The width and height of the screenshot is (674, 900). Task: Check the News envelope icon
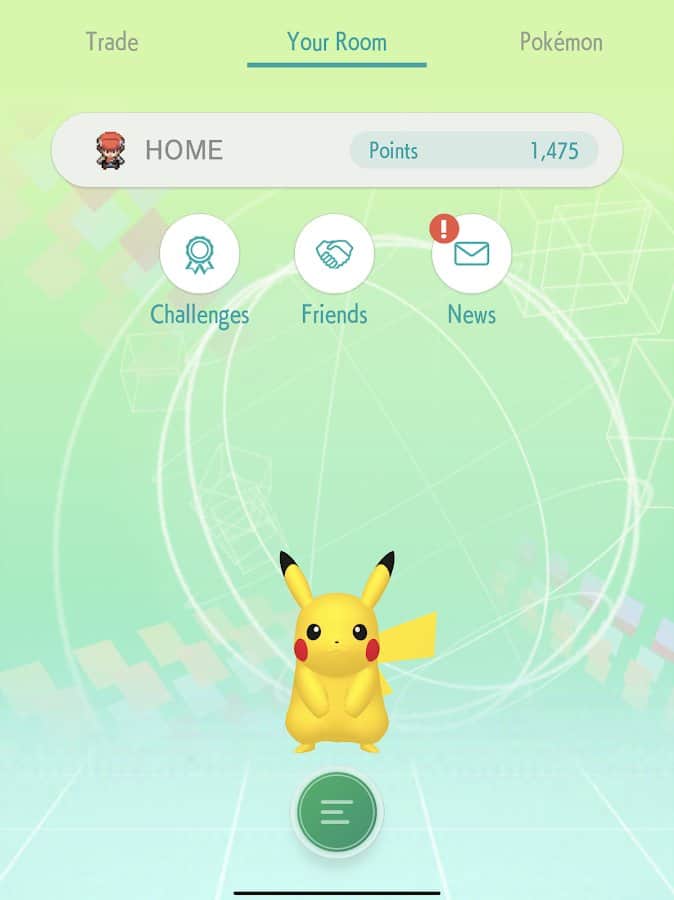(x=471, y=255)
